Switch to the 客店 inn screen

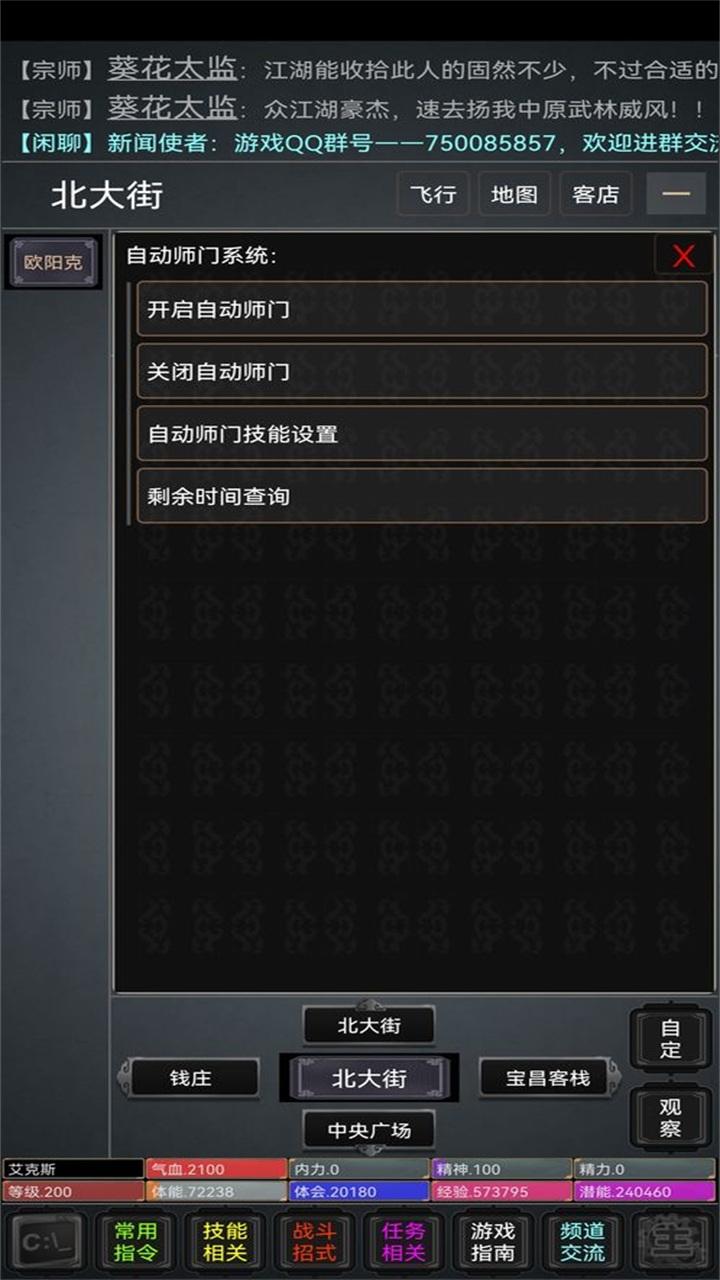click(x=596, y=193)
